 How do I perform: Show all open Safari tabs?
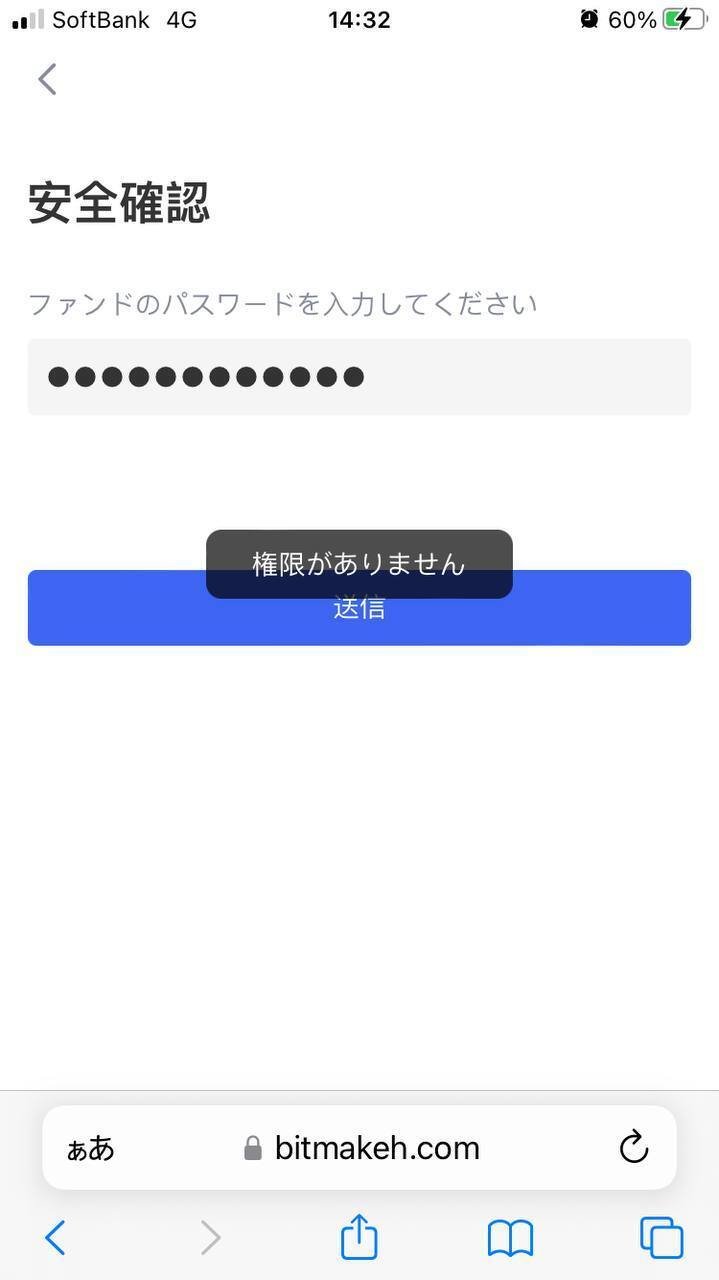pyautogui.click(x=661, y=1238)
